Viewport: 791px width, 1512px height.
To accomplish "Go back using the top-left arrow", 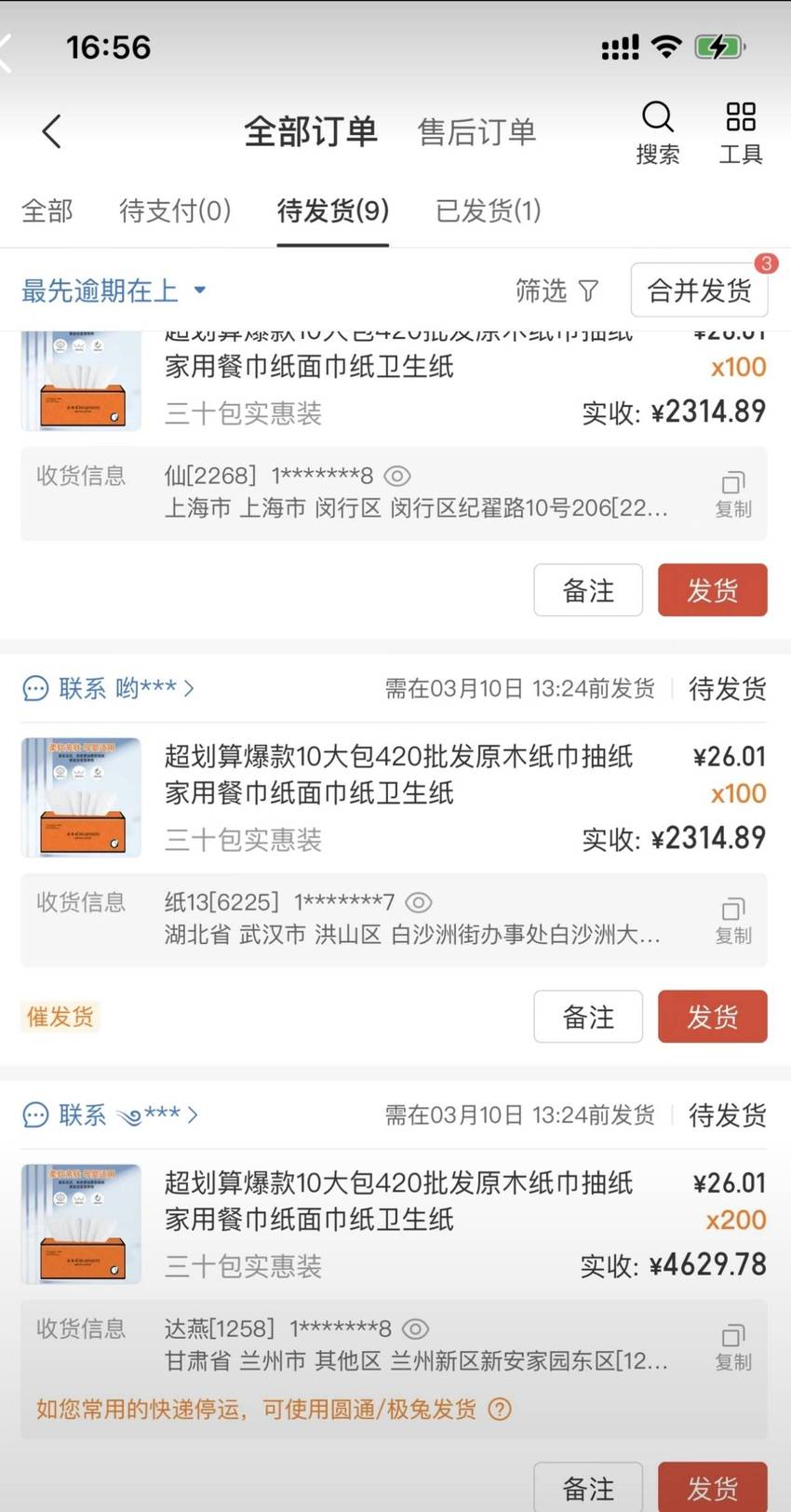I will coord(52,131).
